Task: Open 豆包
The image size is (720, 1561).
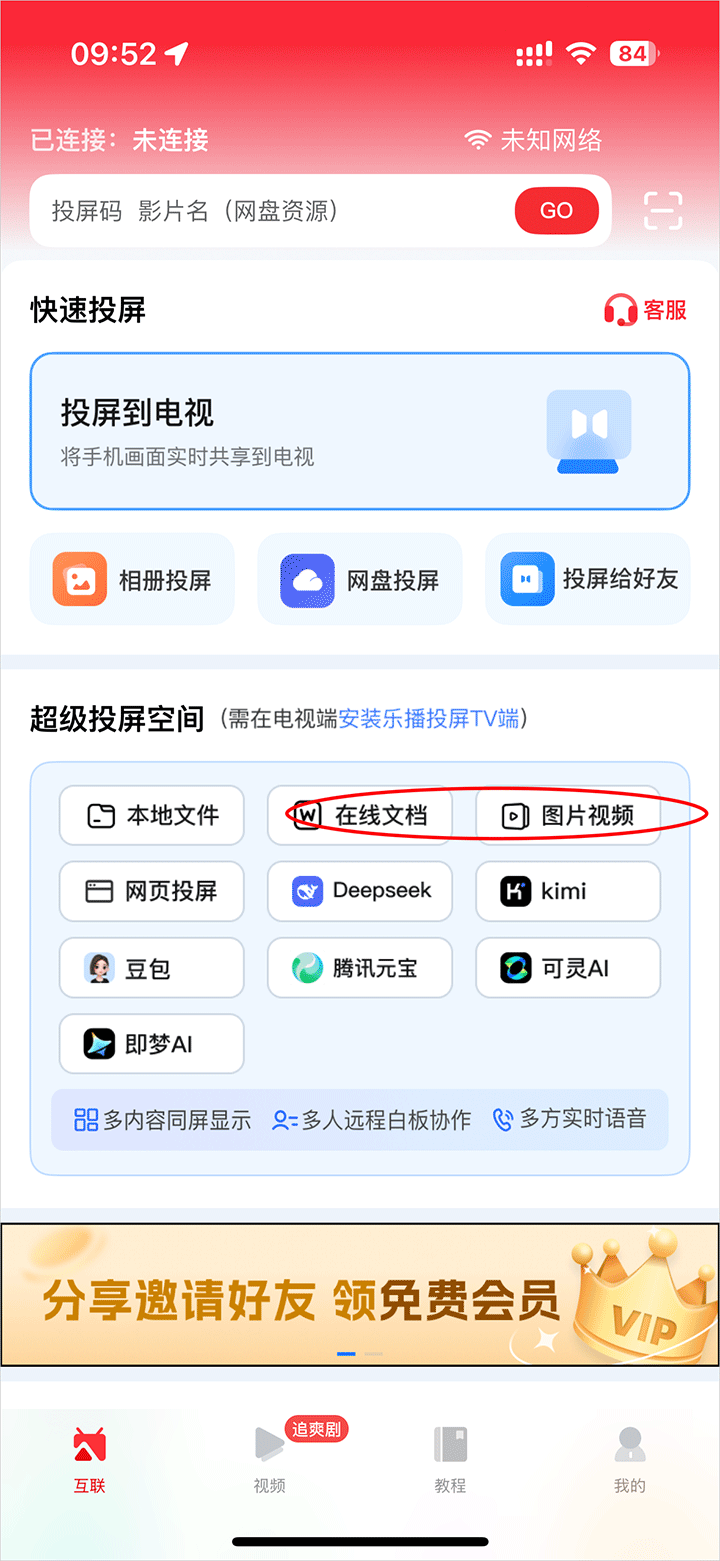Action: click(152, 968)
